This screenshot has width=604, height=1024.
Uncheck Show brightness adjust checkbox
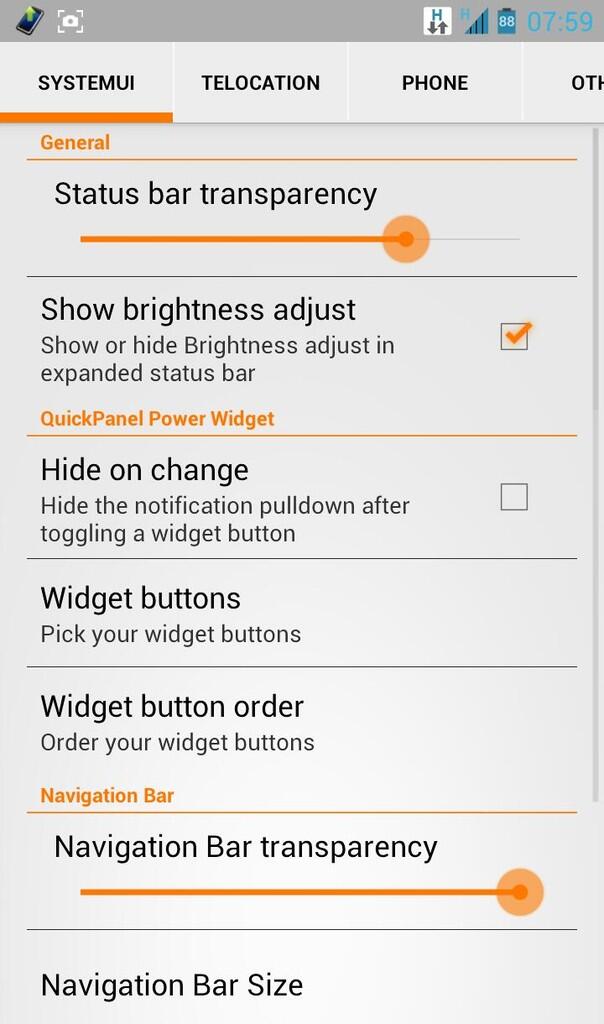click(514, 337)
